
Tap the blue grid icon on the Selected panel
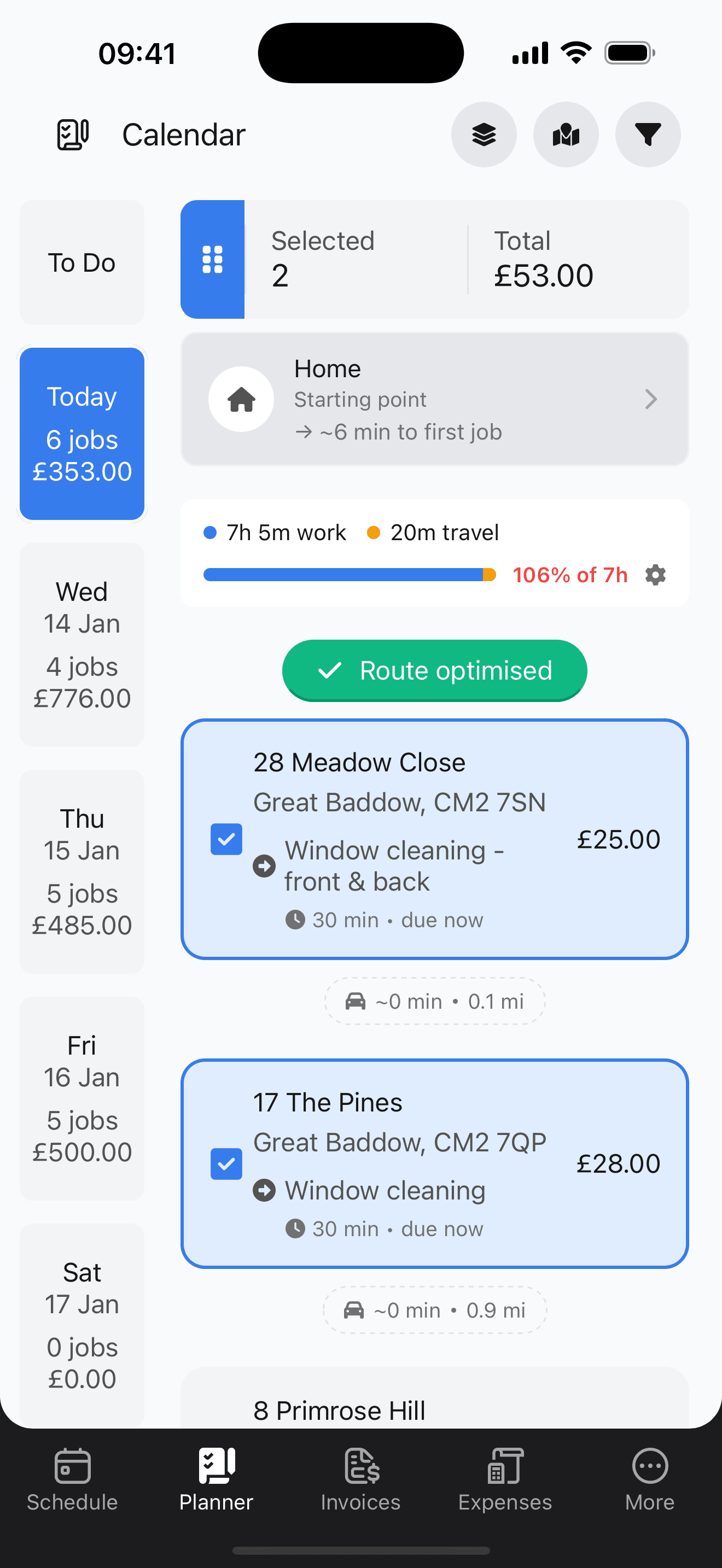[212, 259]
